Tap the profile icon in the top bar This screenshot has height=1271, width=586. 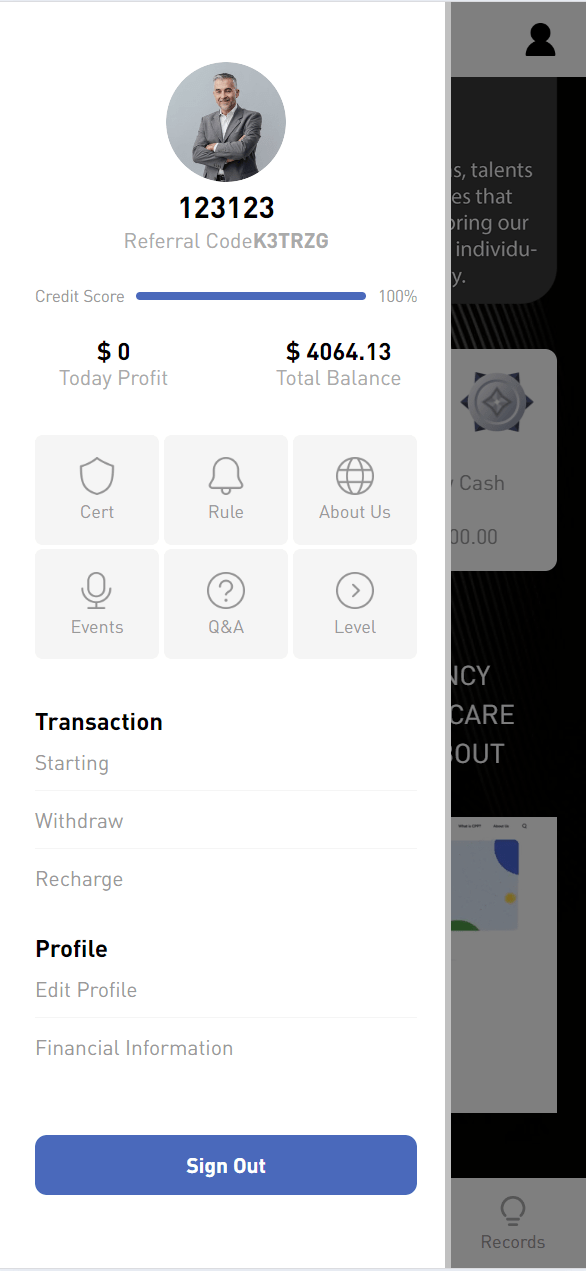pyautogui.click(x=540, y=39)
